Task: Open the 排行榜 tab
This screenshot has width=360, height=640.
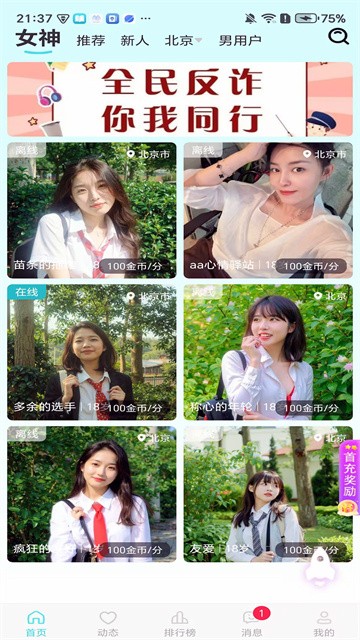Action: point(180,624)
